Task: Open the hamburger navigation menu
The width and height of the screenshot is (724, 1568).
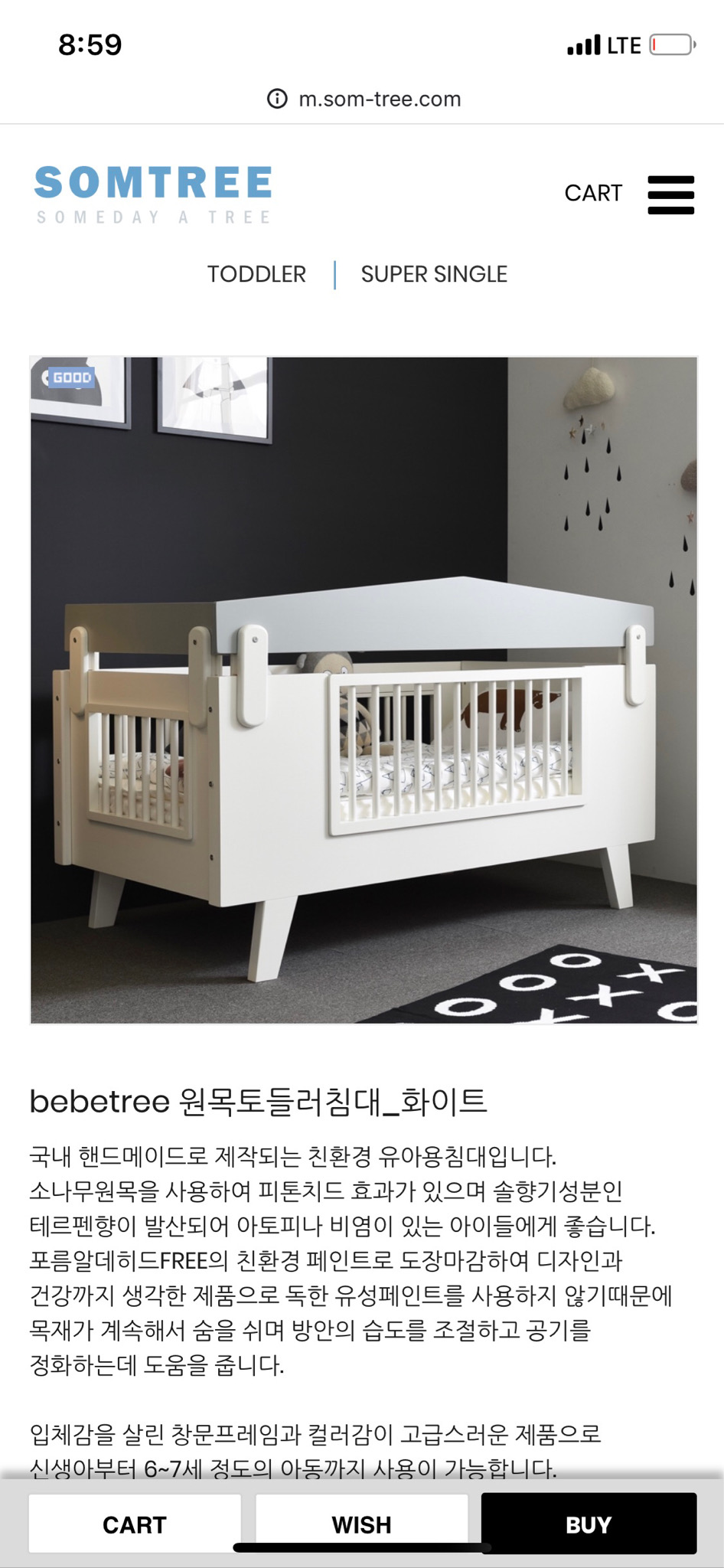Action: click(x=671, y=194)
